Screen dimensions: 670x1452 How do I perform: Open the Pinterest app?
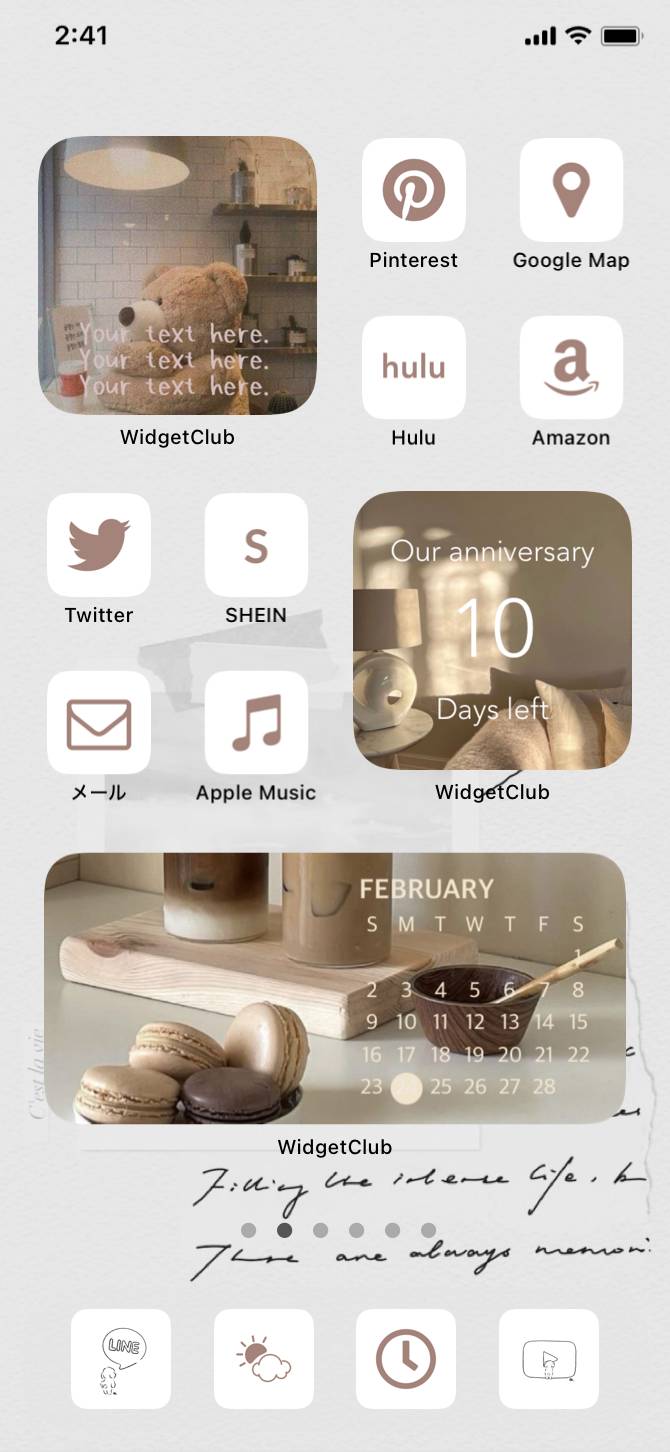click(x=413, y=190)
